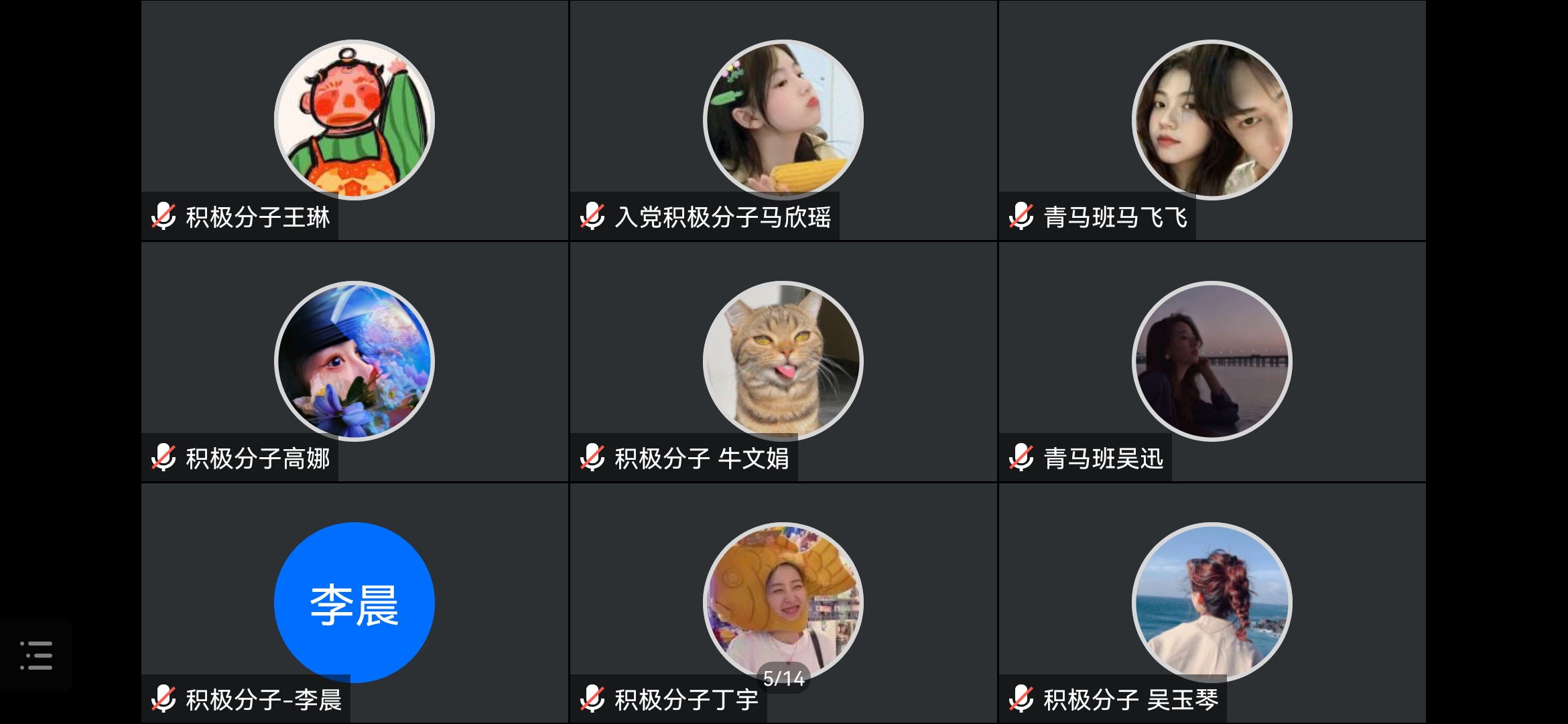Image resolution: width=1568 pixels, height=724 pixels.
Task: Open the list menu icon
Action: (36, 655)
